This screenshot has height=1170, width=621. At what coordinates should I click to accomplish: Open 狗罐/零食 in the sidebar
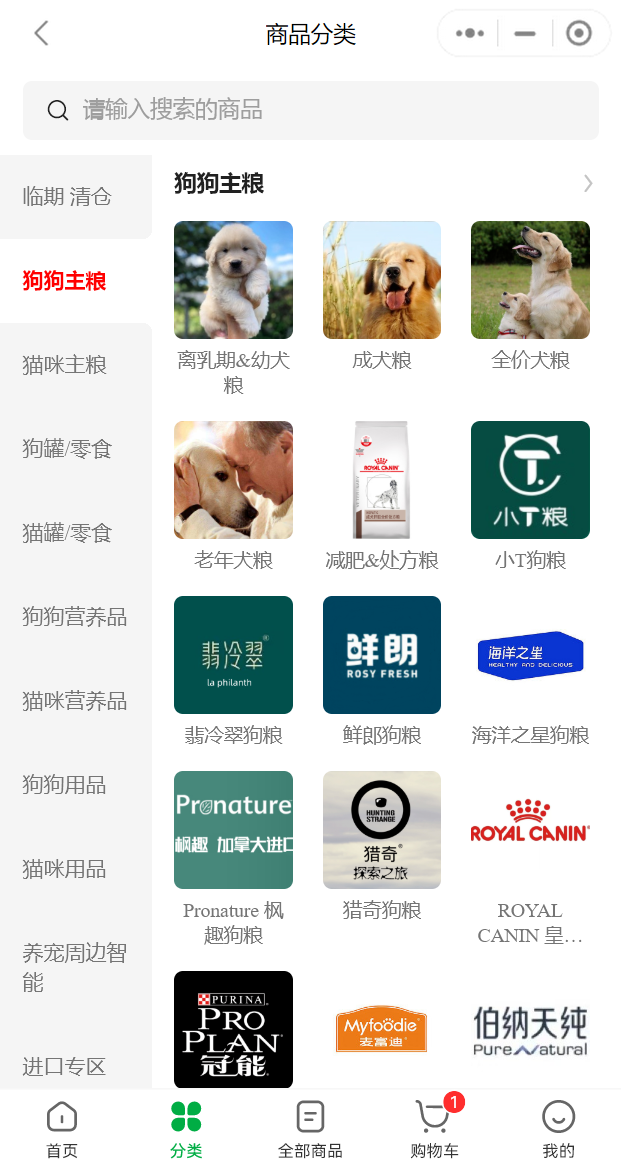[67, 449]
